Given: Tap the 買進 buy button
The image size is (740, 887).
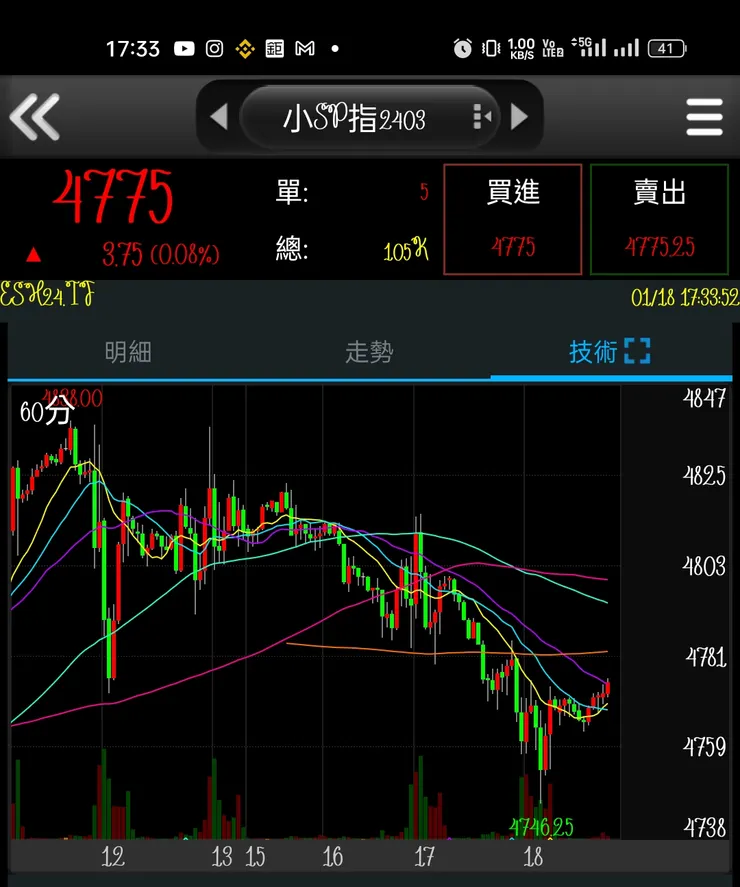Looking at the screenshot, I should [512, 218].
